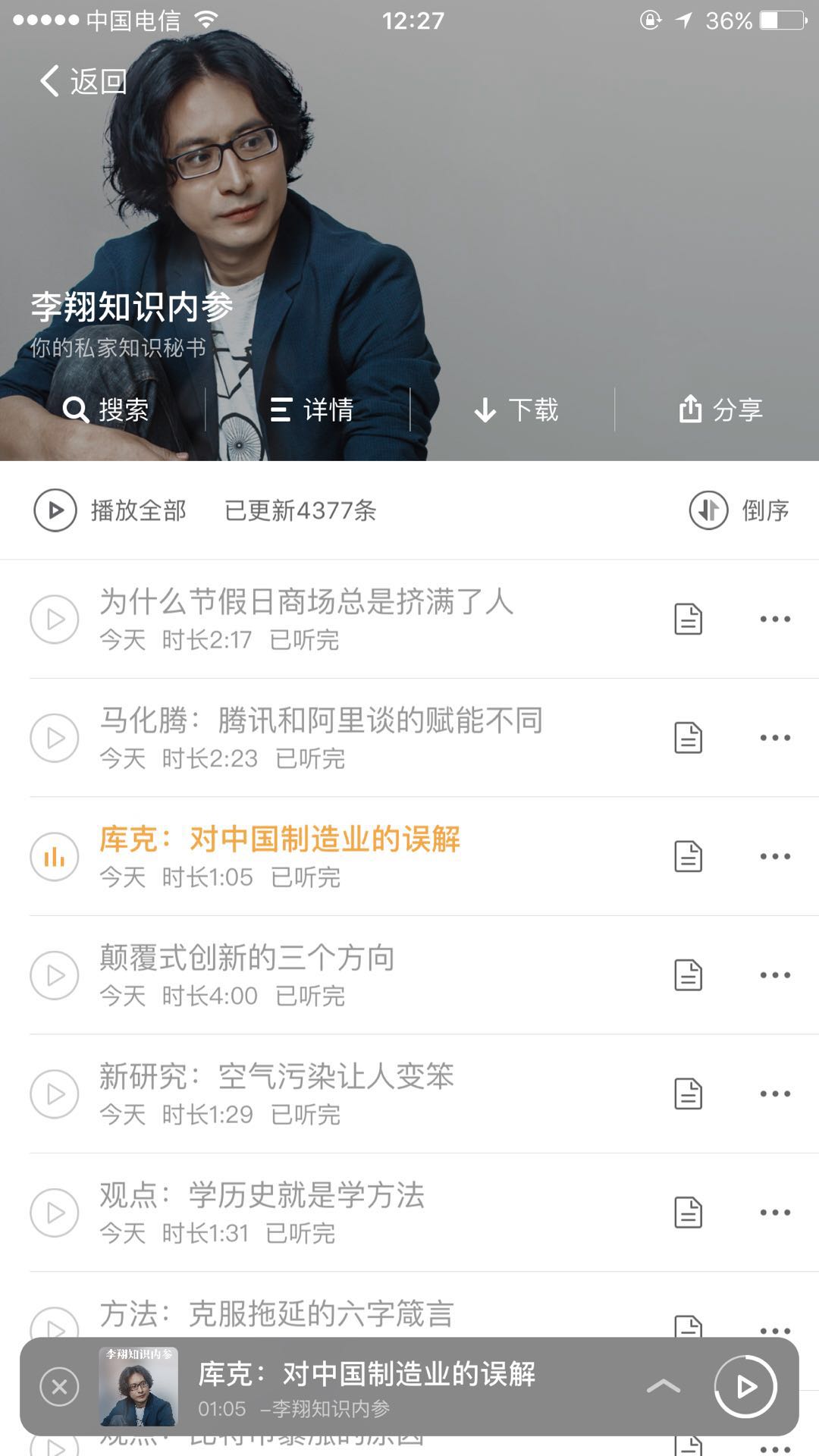This screenshot has width=819, height=1456.
Task: Open 搜索 to search episodes
Action: click(x=105, y=410)
